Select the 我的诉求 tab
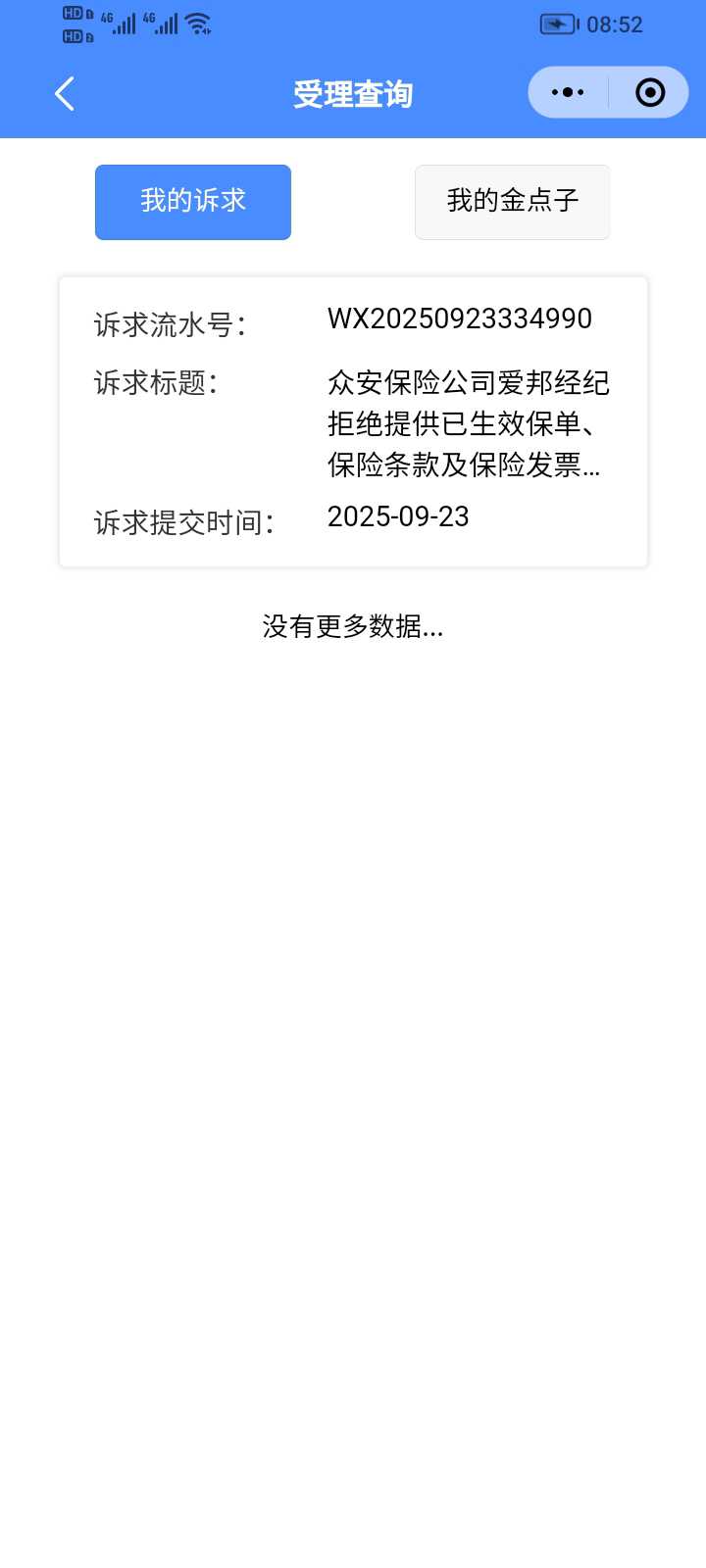Image resolution: width=706 pixels, height=1568 pixels. coord(193,202)
